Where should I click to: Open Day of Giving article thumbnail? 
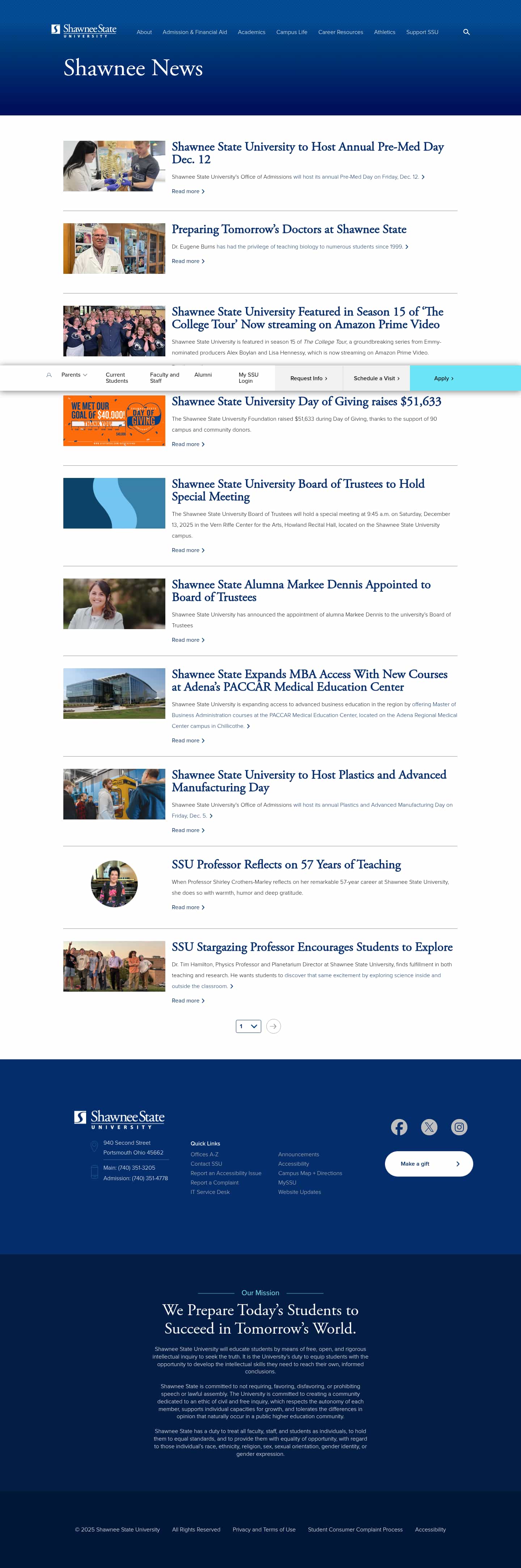[114, 421]
